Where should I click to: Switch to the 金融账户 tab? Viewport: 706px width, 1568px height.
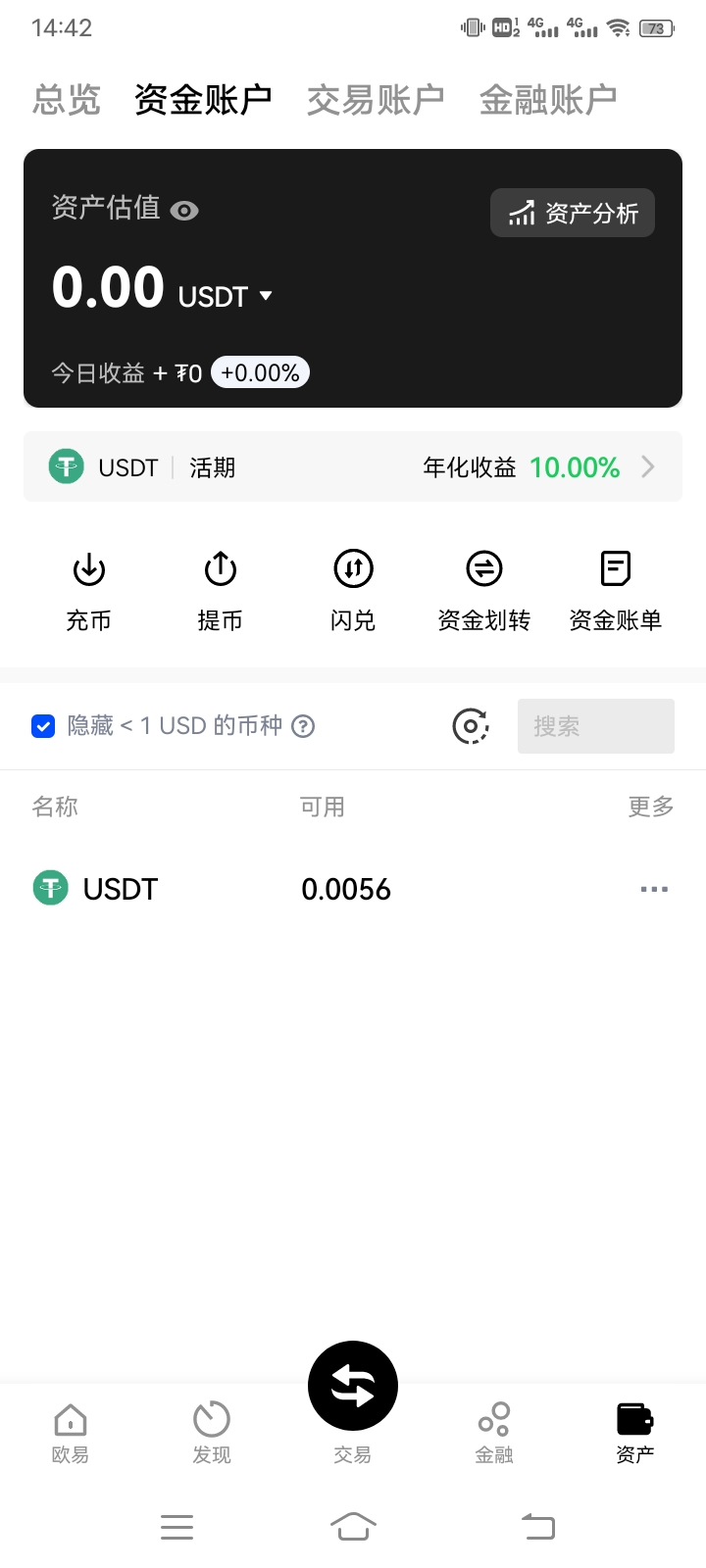pyautogui.click(x=547, y=99)
